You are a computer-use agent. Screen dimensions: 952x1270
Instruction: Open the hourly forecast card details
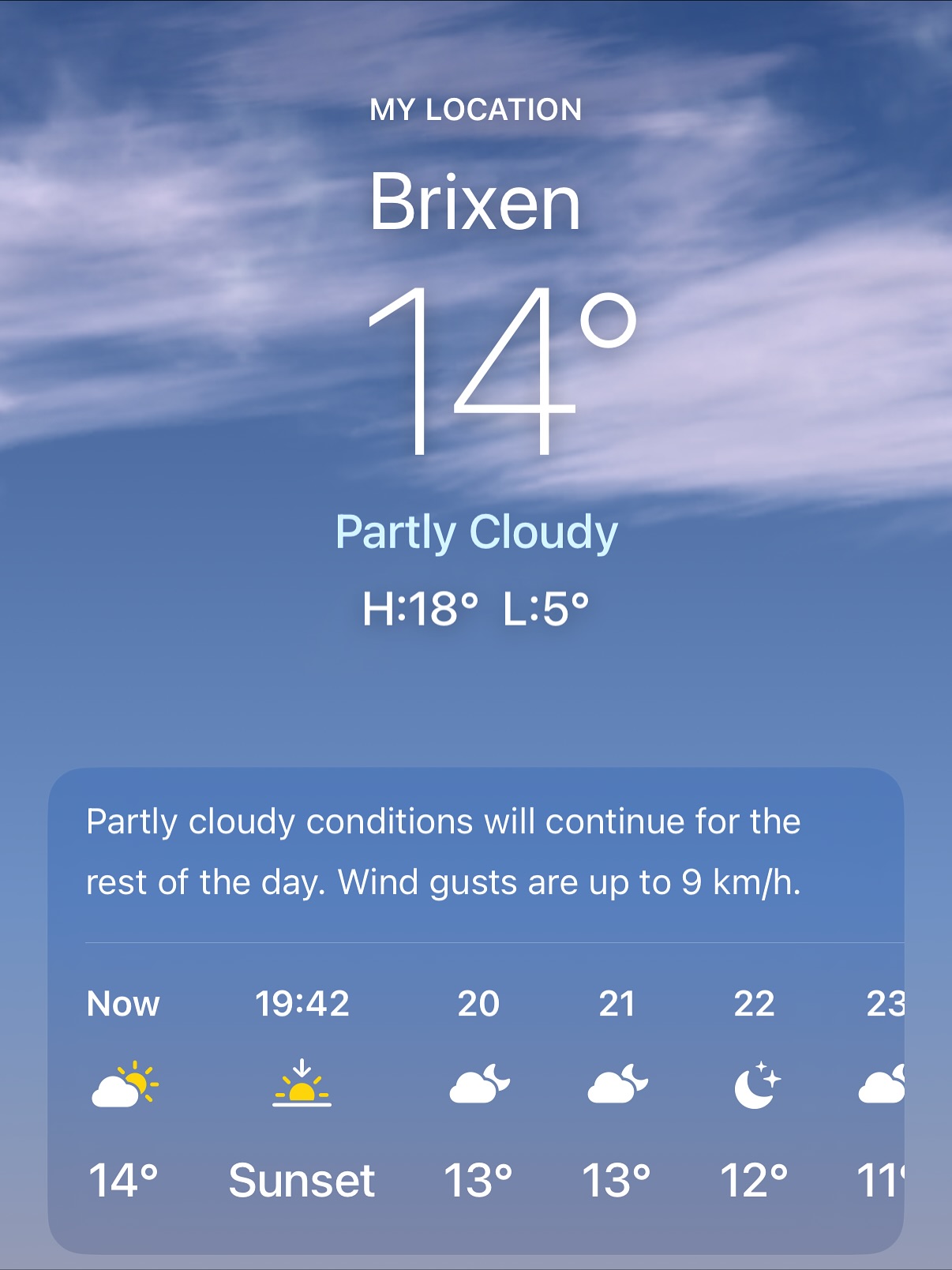pyautogui.click(x=475, y=853)
